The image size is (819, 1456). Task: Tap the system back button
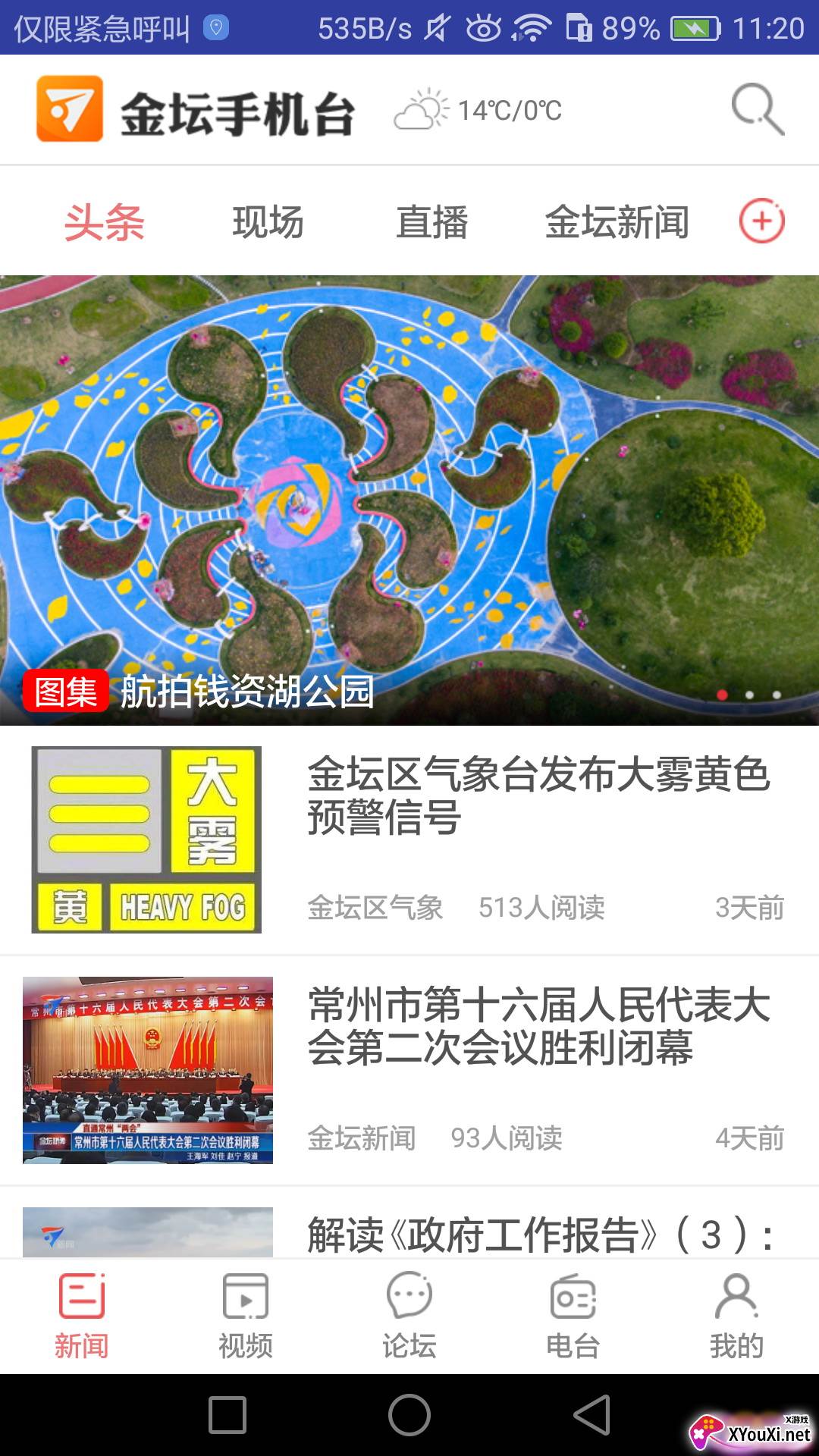(x=592, y=1415)
